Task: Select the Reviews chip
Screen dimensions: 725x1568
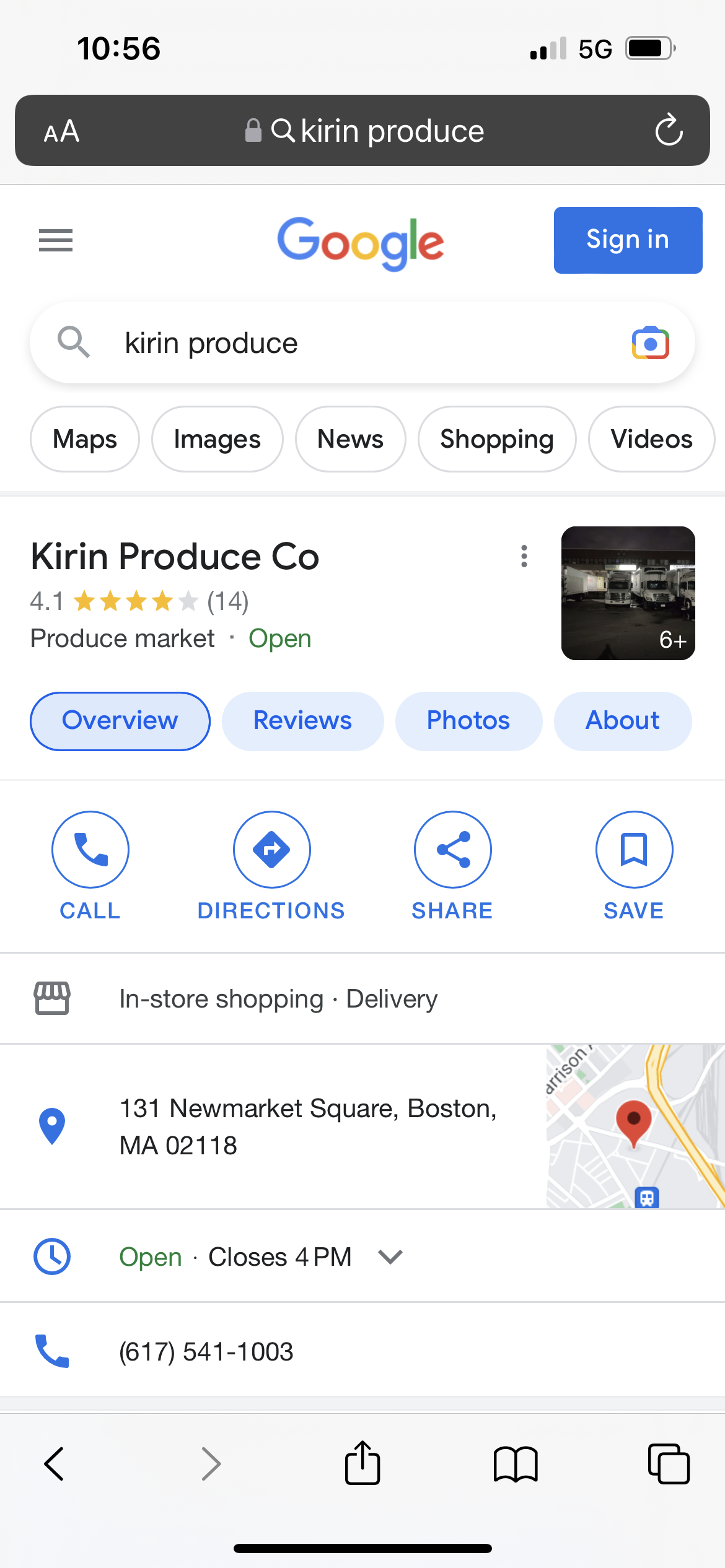Action: point(302,721)
